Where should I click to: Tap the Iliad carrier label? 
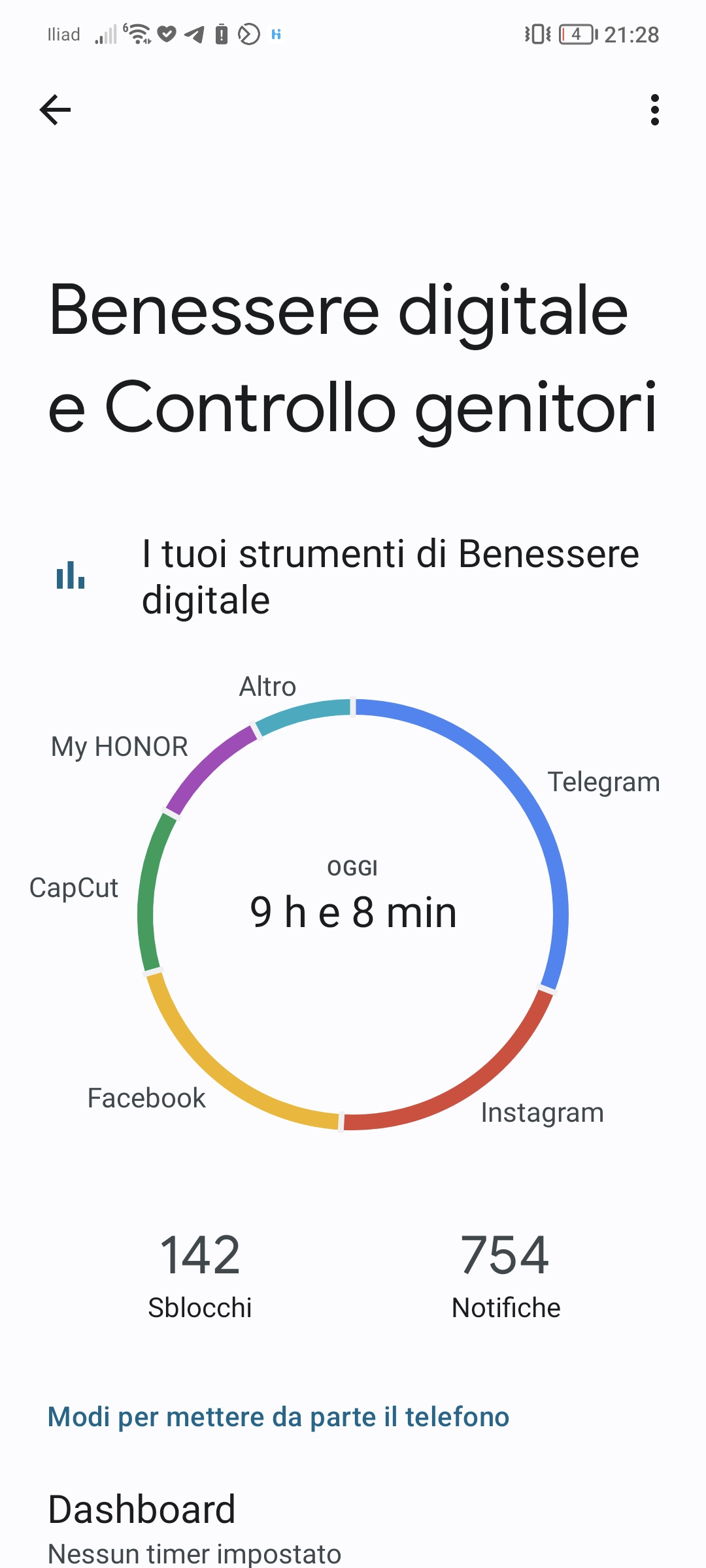click(x=63, y=34)
